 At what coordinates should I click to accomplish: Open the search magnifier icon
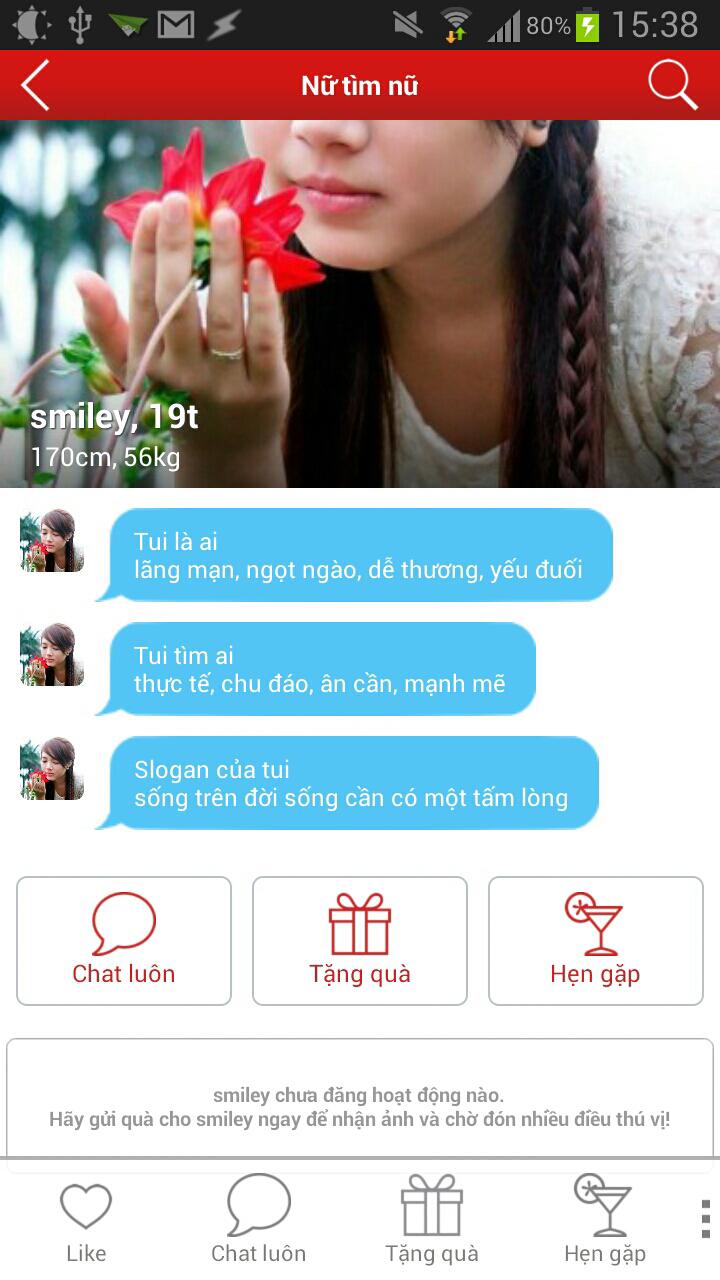coord(674,85)
